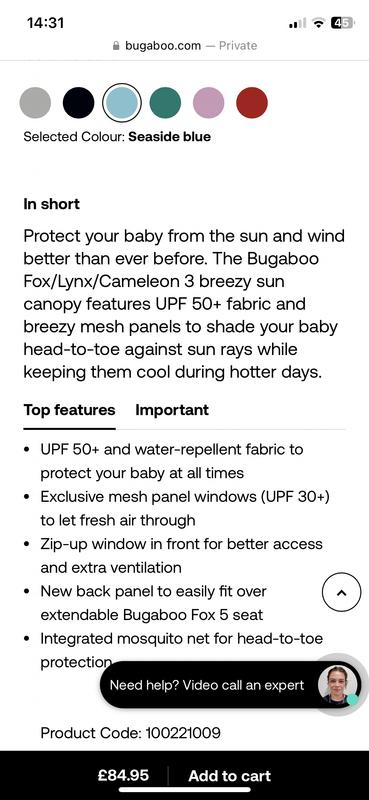Tap the back-to-top arrow button
This screenshot has width=369, height=800.
(x=342, y=592)
